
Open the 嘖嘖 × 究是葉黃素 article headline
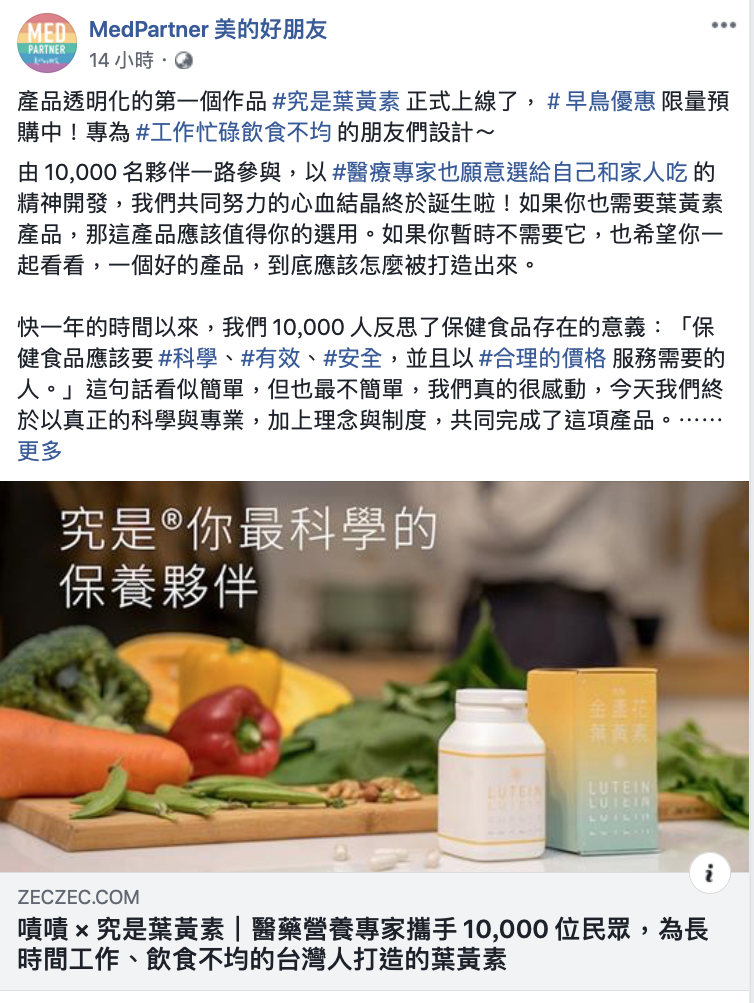pyautogui.click(x=363, y=945)
